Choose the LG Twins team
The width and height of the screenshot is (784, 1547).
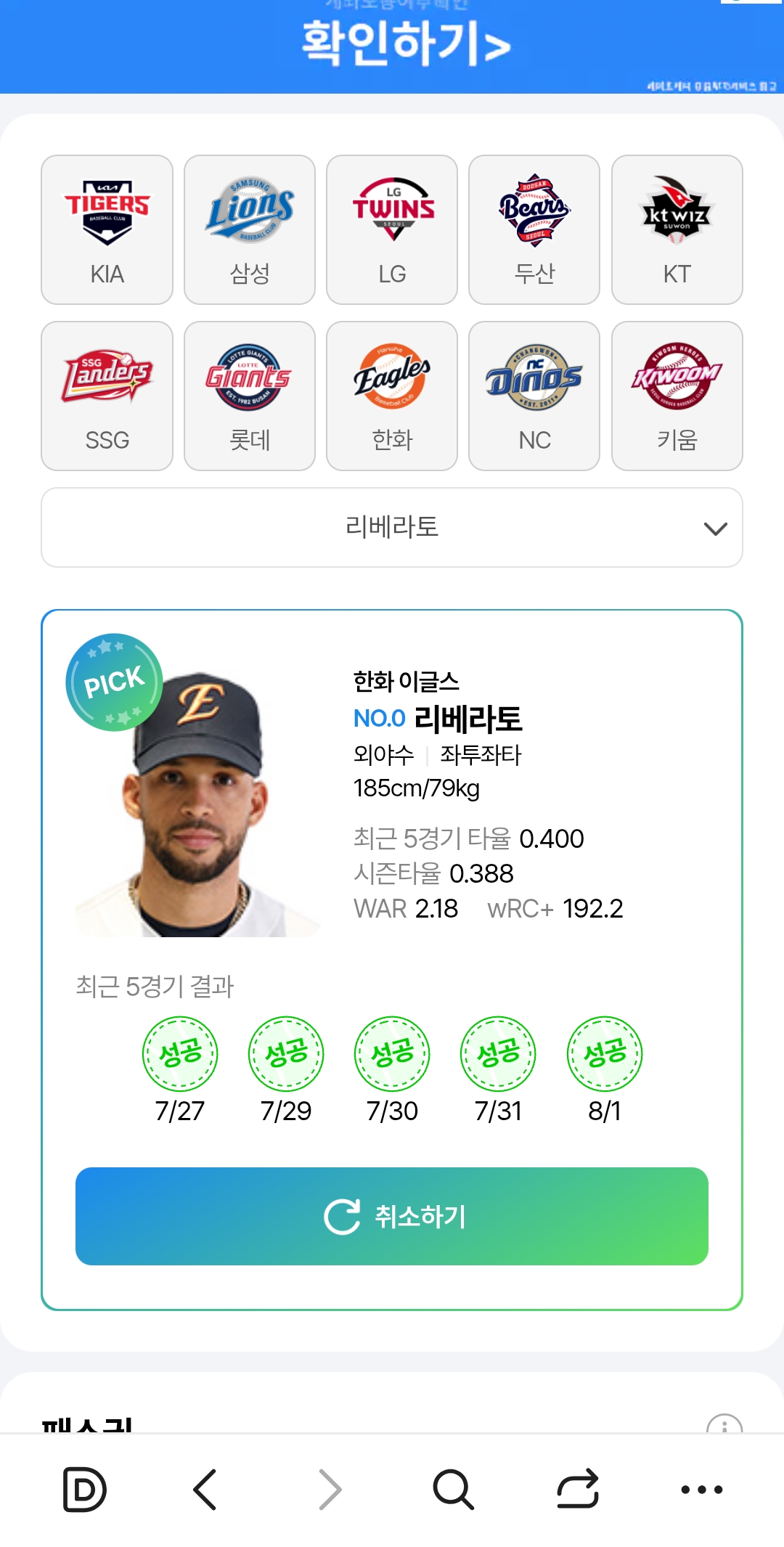(392, 229)
